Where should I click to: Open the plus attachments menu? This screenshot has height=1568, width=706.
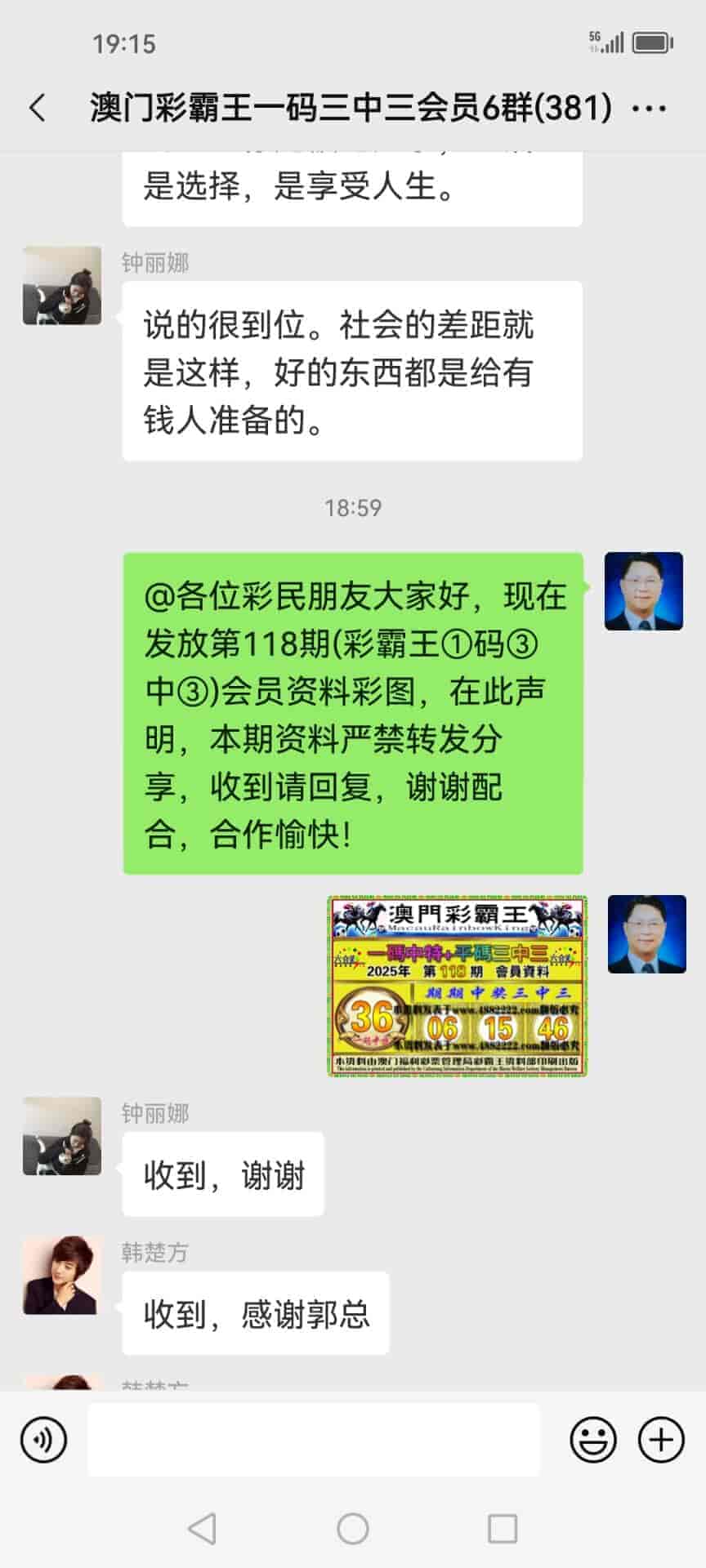660,1439
